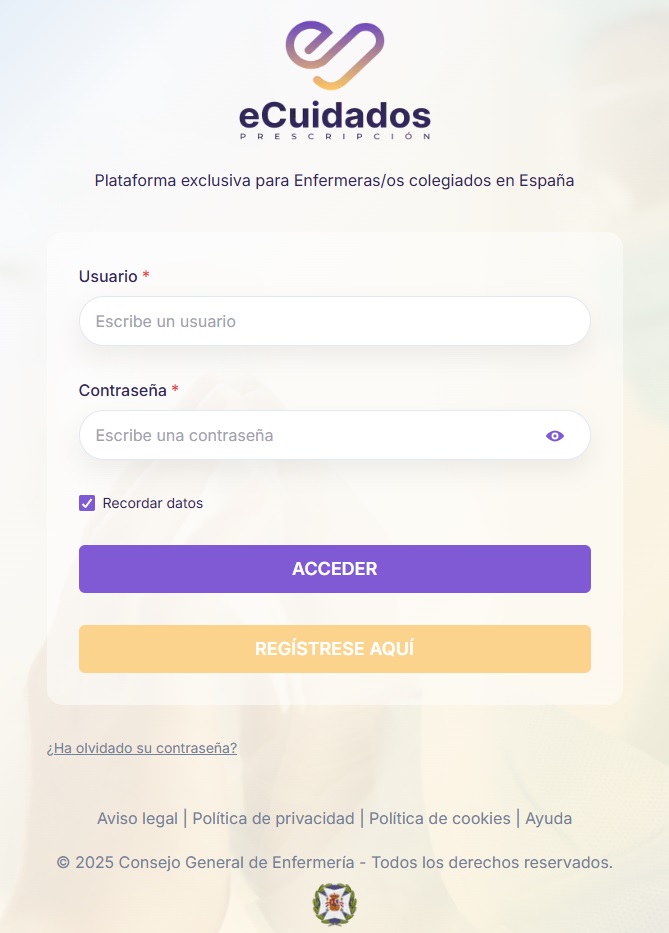Viewport: 669px width, 933px height.
Task: Open the Aviso legal link
Action: (137, 818)
